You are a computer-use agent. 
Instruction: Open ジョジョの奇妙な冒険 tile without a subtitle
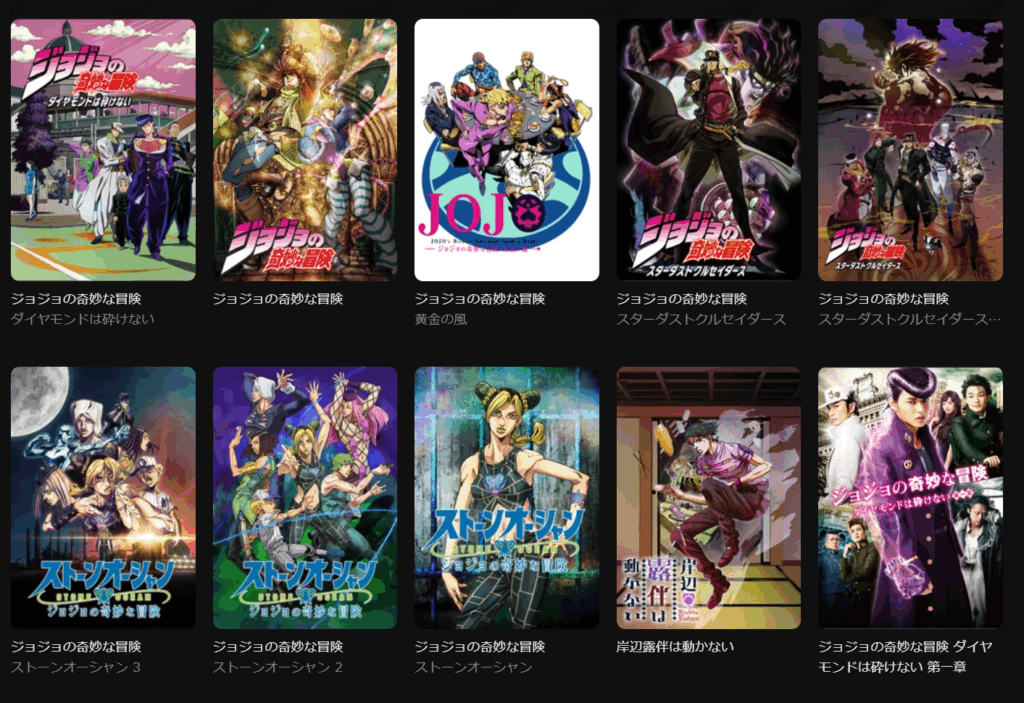point(305,150)
